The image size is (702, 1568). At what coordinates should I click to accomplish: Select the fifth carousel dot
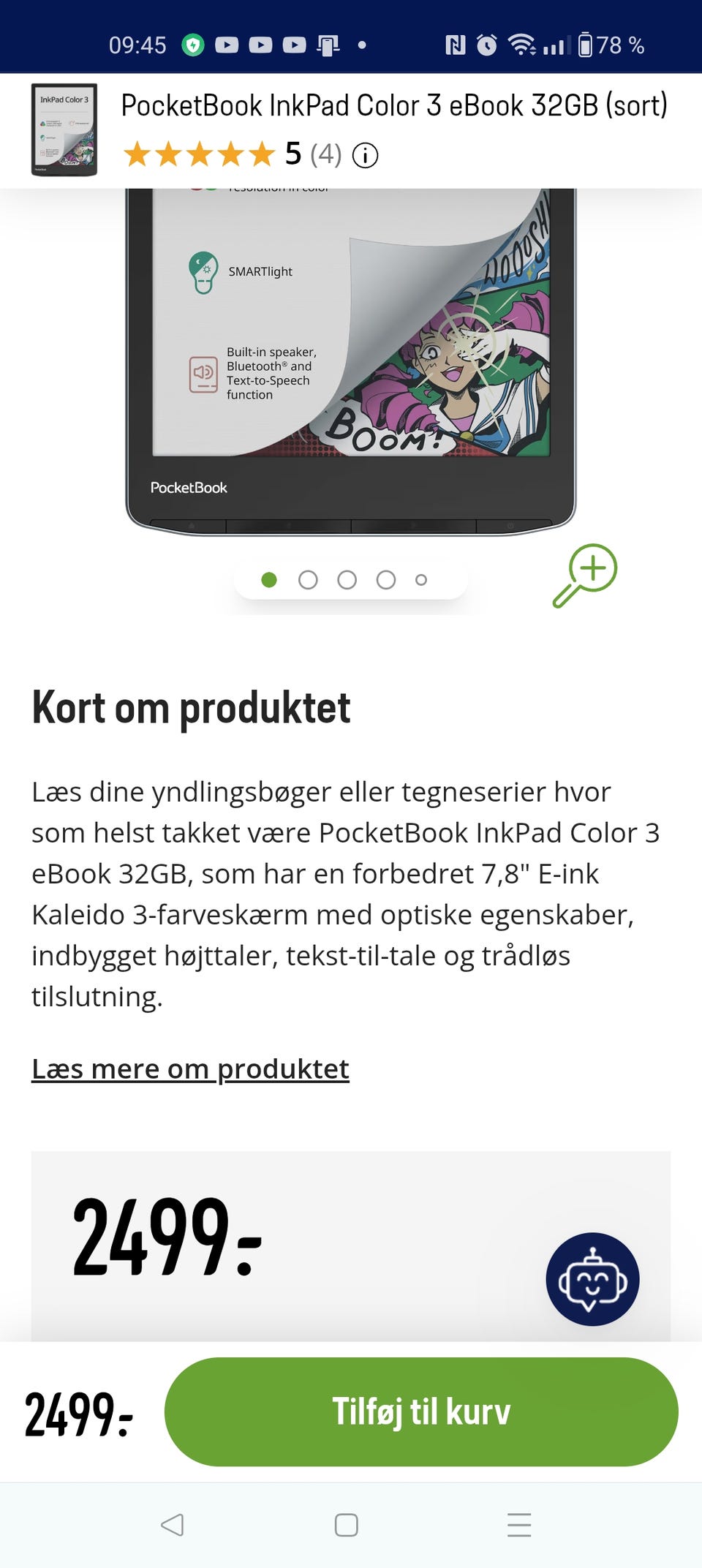pos(420,578)
